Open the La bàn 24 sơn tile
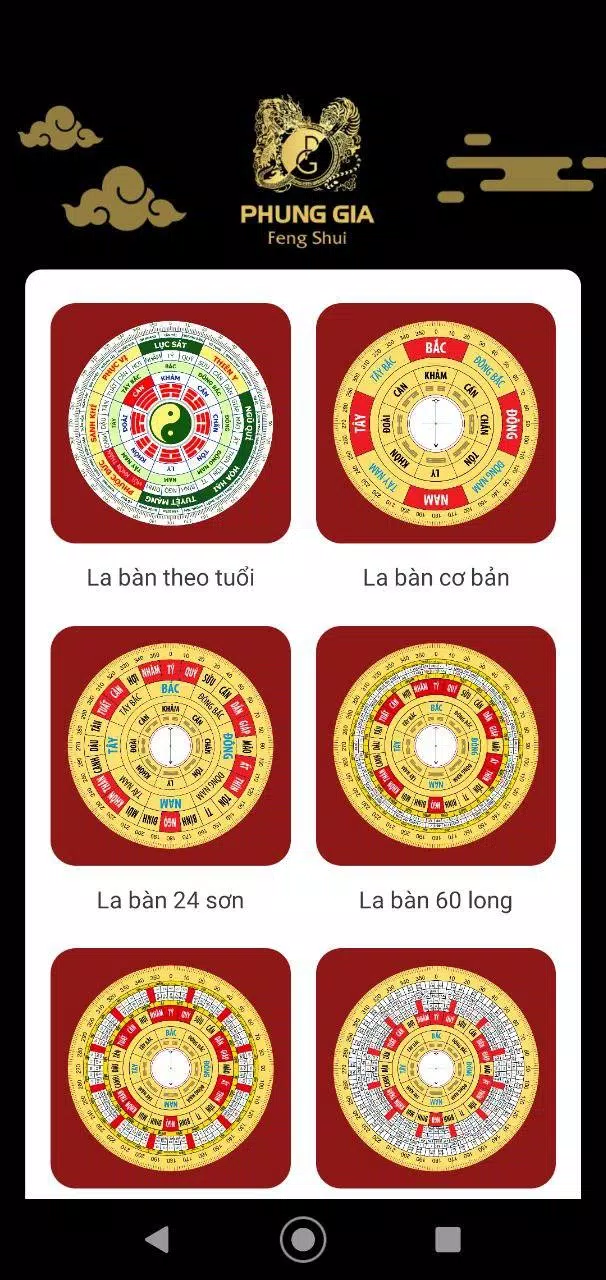This screenshot has width=606, height=1280. tap(170, 746)
